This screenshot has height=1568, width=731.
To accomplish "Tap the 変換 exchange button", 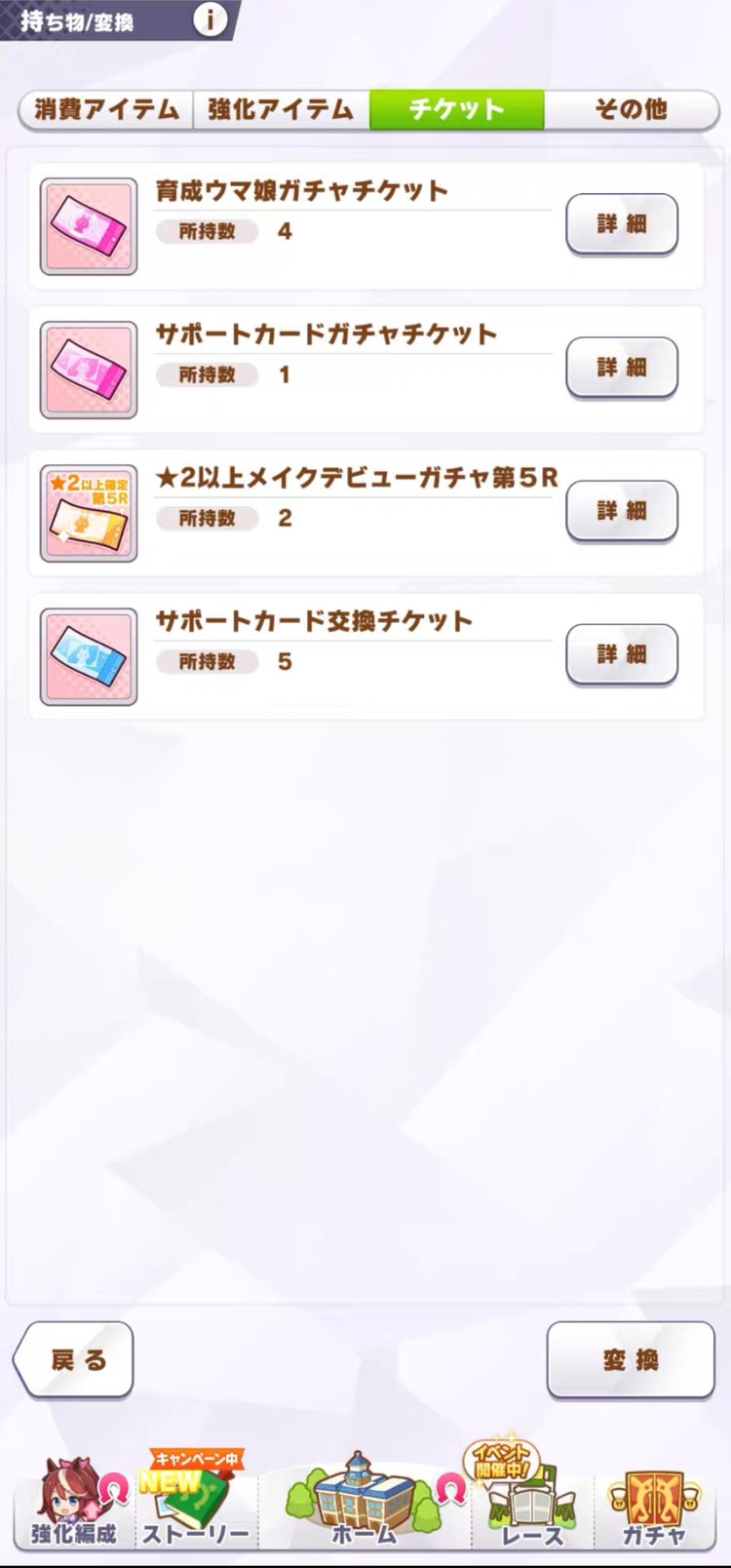I will [x=631, y=1359].
